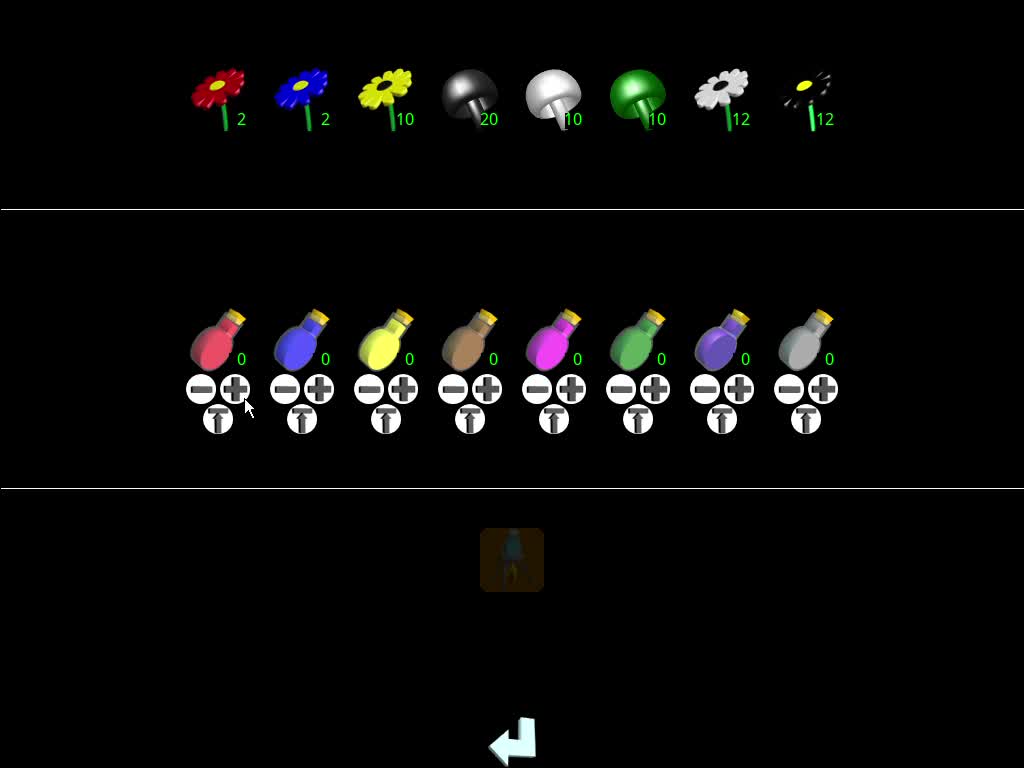Increase the magenta potion count
The height and width of the screenshot is (768, 1024).
(x=571, y=389)
